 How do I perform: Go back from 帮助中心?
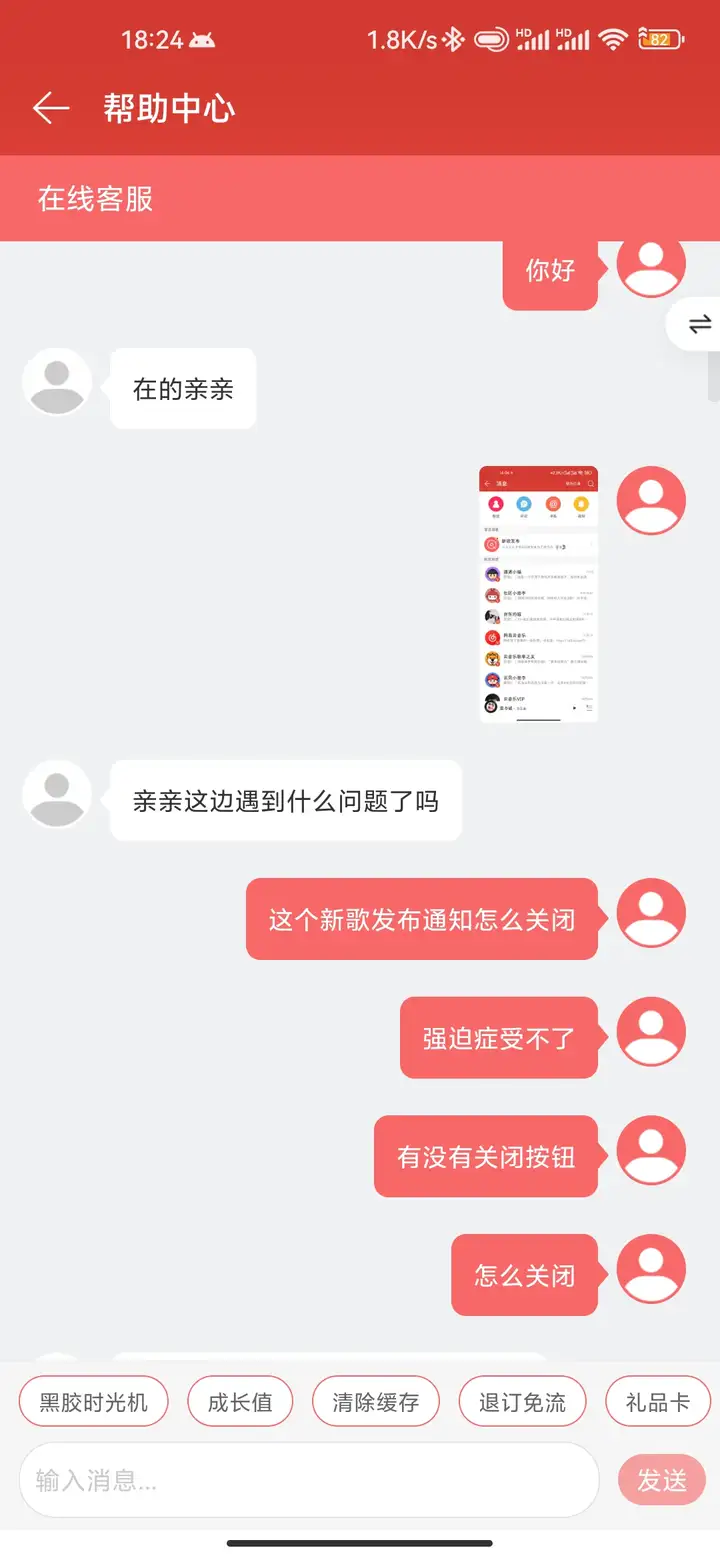[x=50, y=108]
